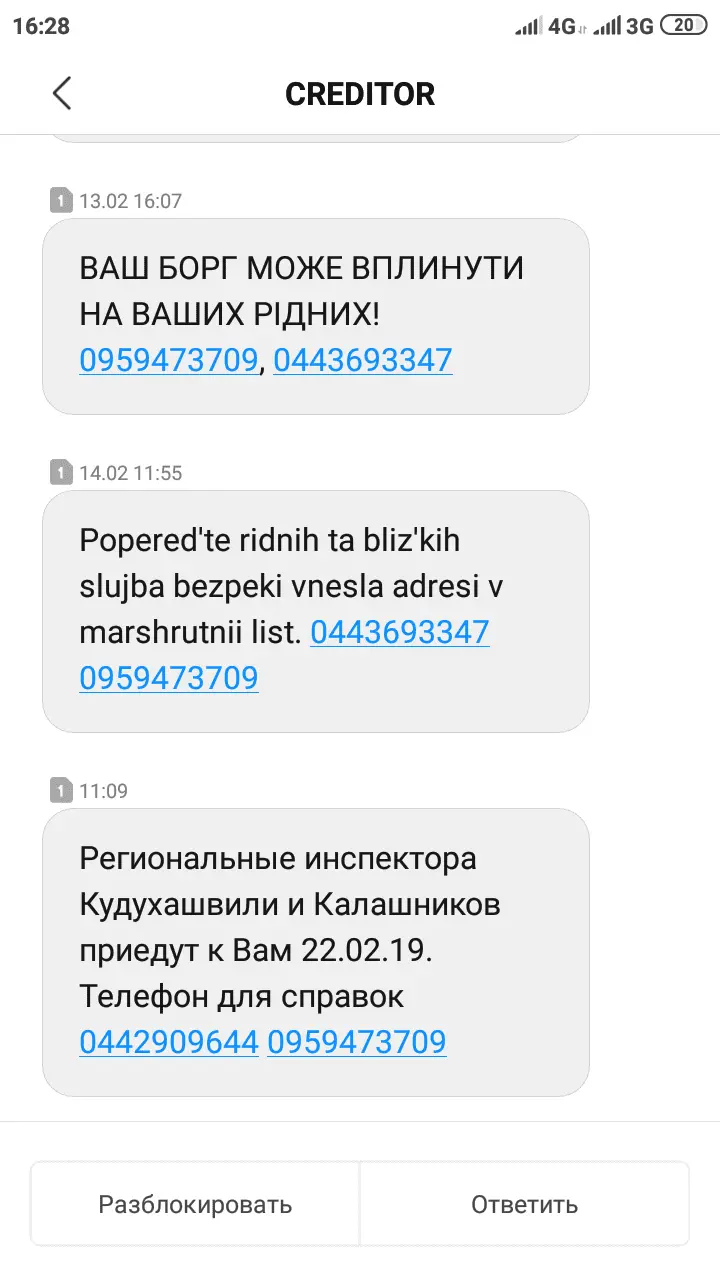This screenshot has width=720, height=1280.
Task: Go back from the CREDITOR conversation
Action: pyautogui.click(x=62, y=94)
